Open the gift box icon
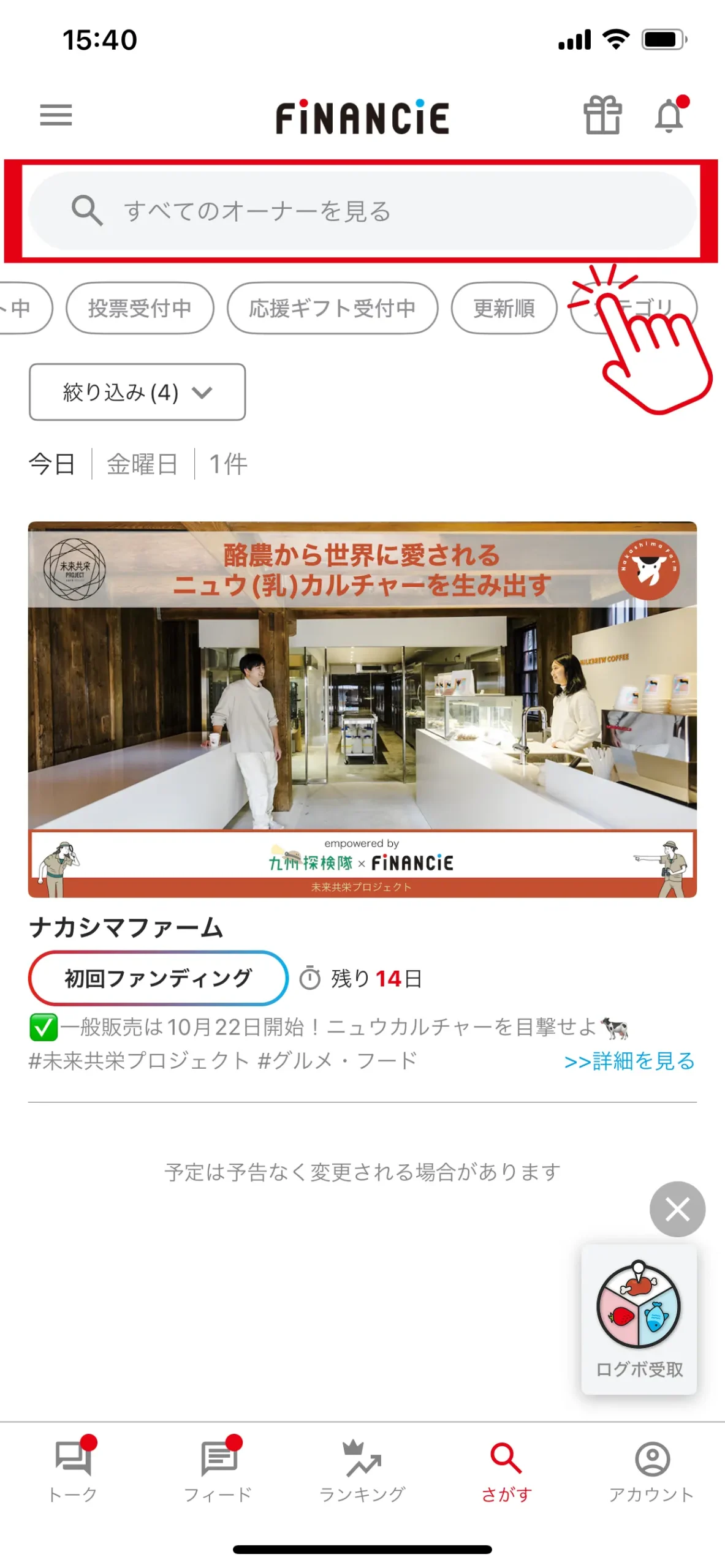Viewport: 725px width, 1568px height. [x=602, y=115]
